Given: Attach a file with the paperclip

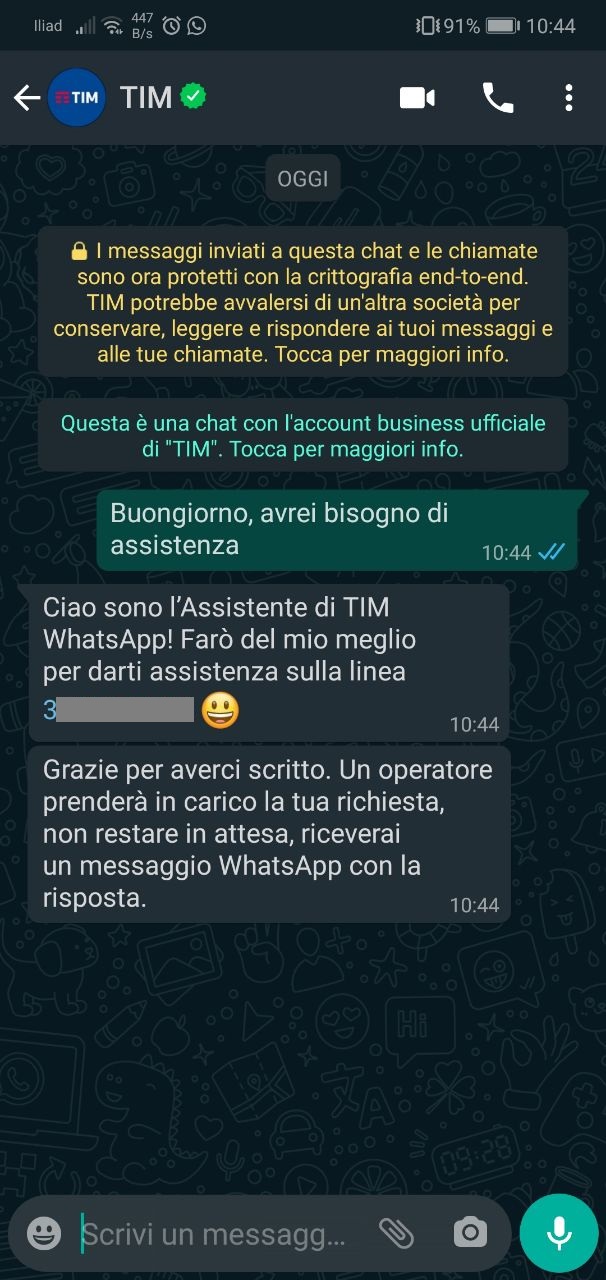Looking at the screenshot, I should pyautogui.click(x=395, y=1234).
